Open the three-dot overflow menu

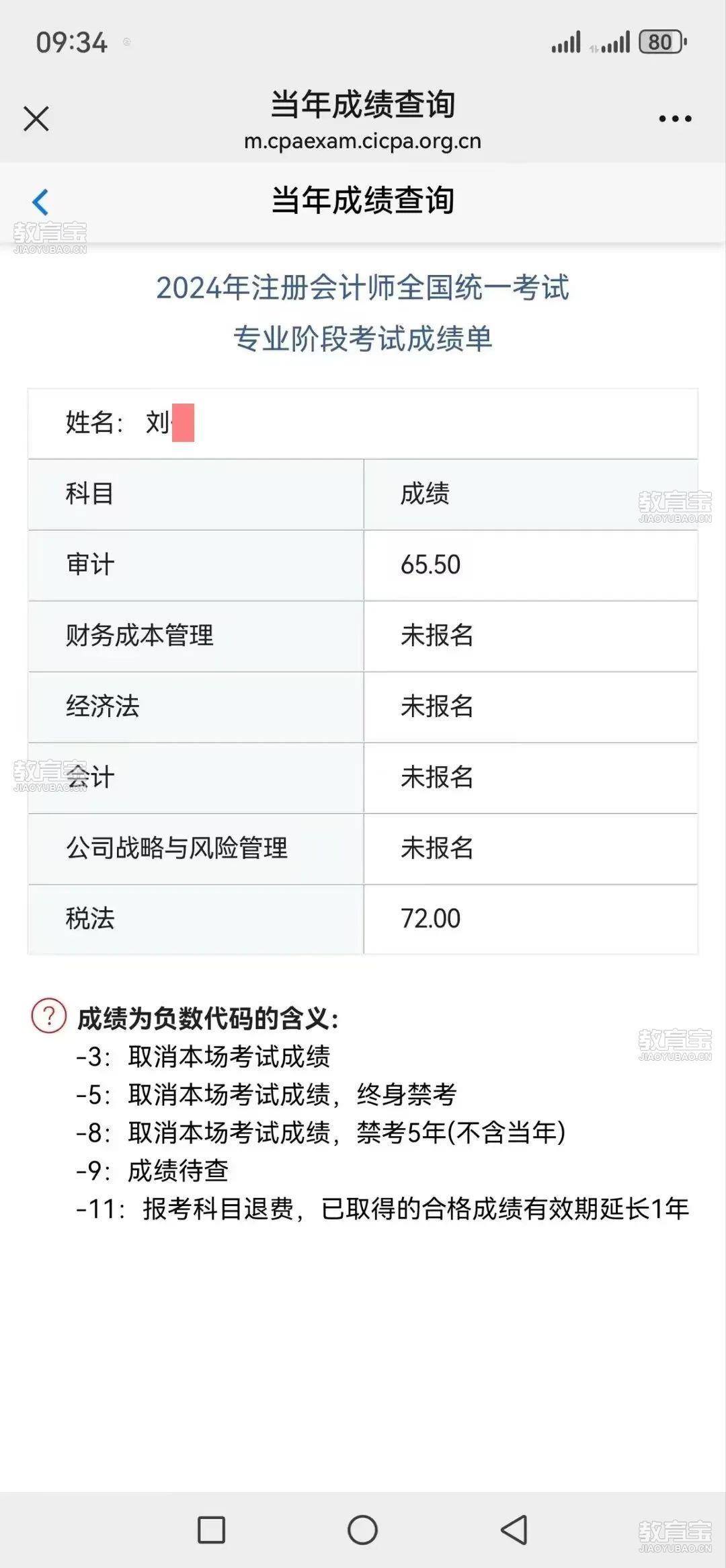(x=675, y=118)
